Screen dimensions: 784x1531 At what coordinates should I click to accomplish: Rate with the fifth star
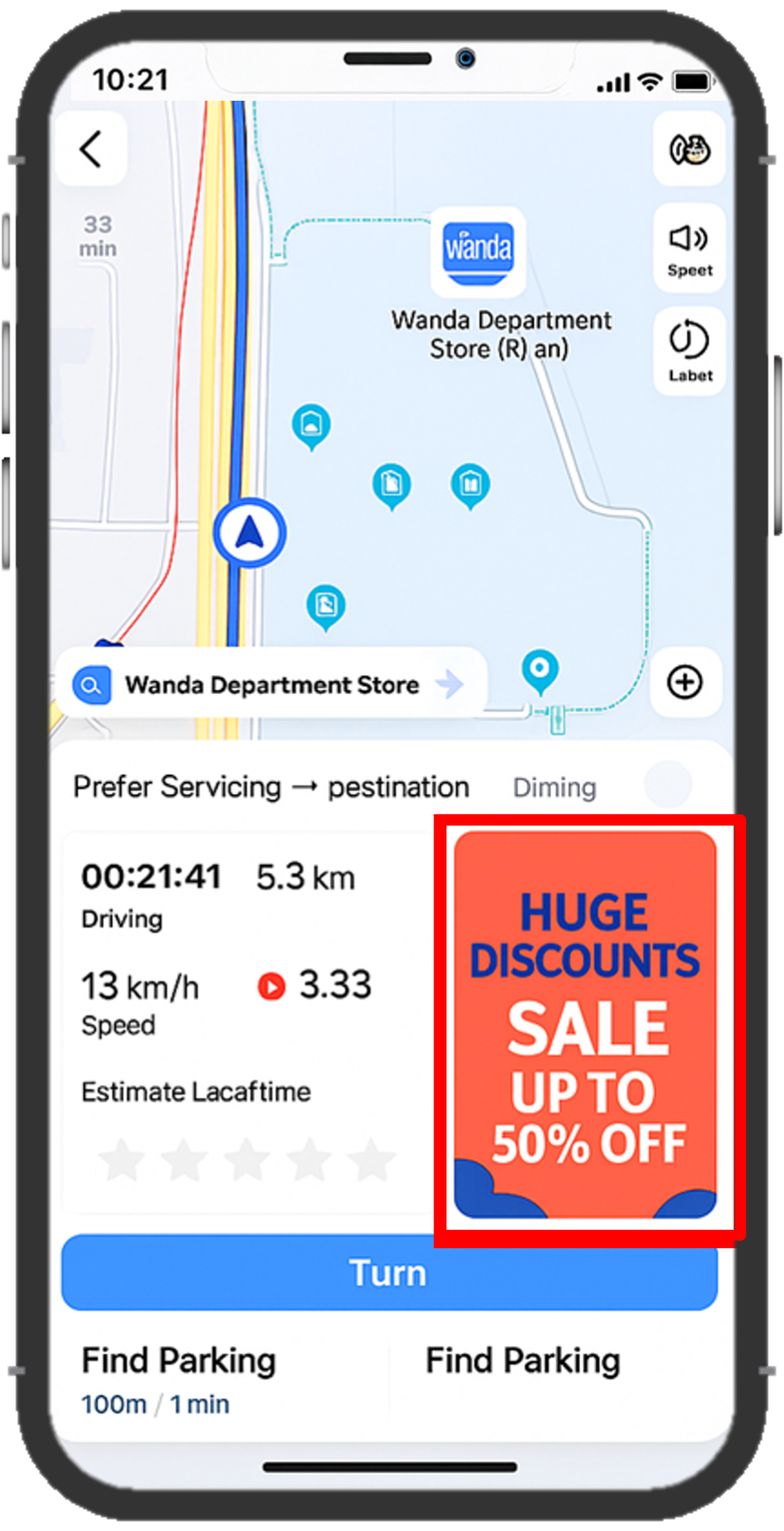point(372,1160)
